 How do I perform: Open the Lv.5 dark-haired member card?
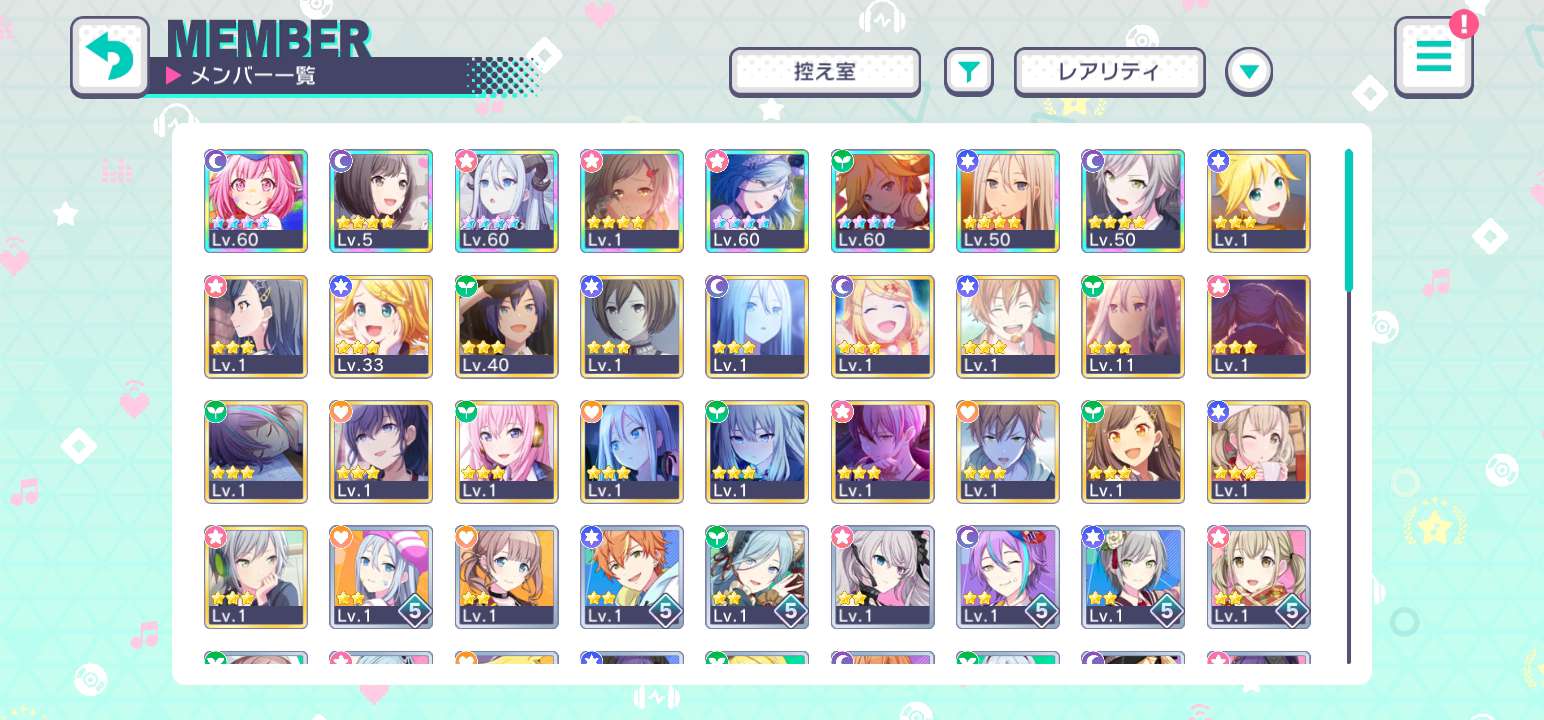pyautogui.click(x=381, y=200)
